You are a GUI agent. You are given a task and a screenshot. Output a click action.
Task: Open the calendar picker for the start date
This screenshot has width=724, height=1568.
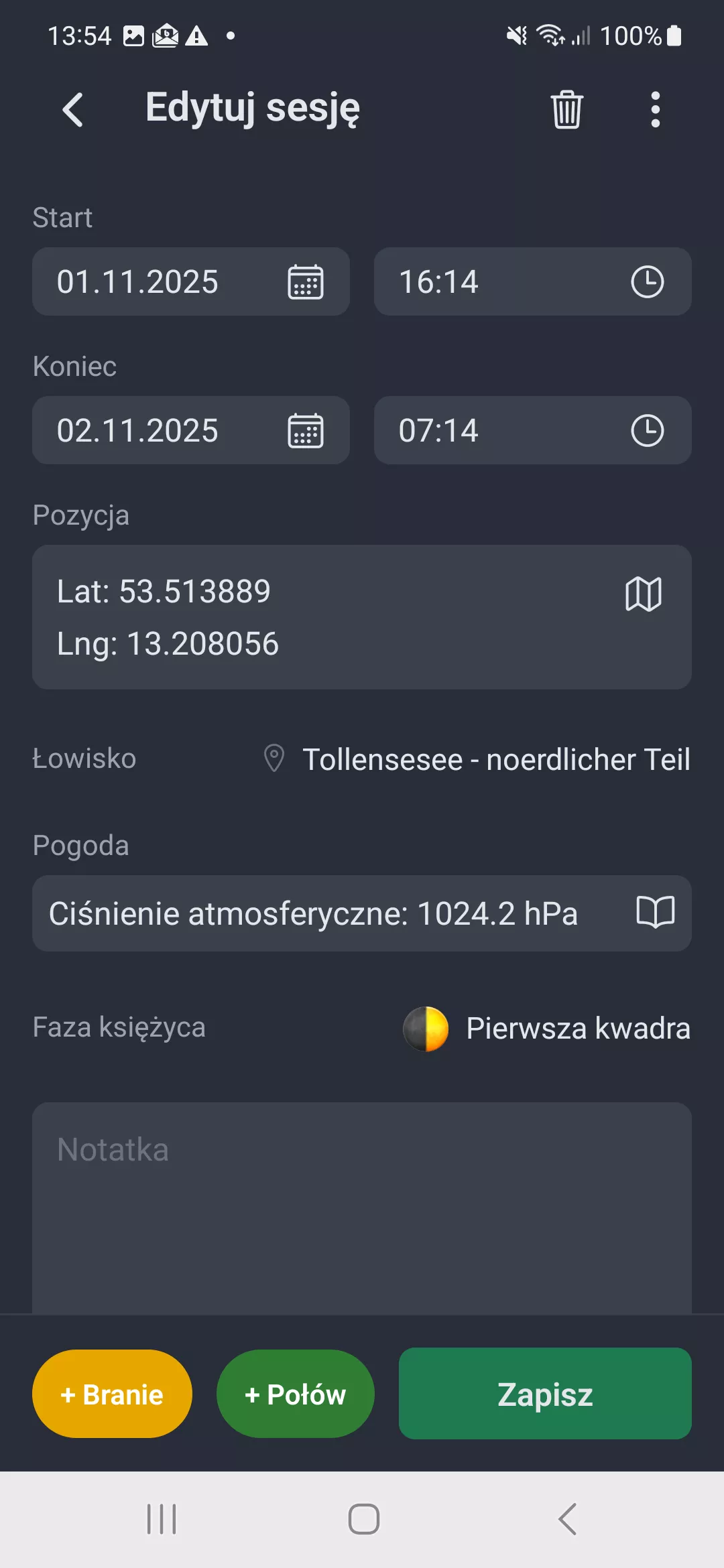[x=306, y=281]
